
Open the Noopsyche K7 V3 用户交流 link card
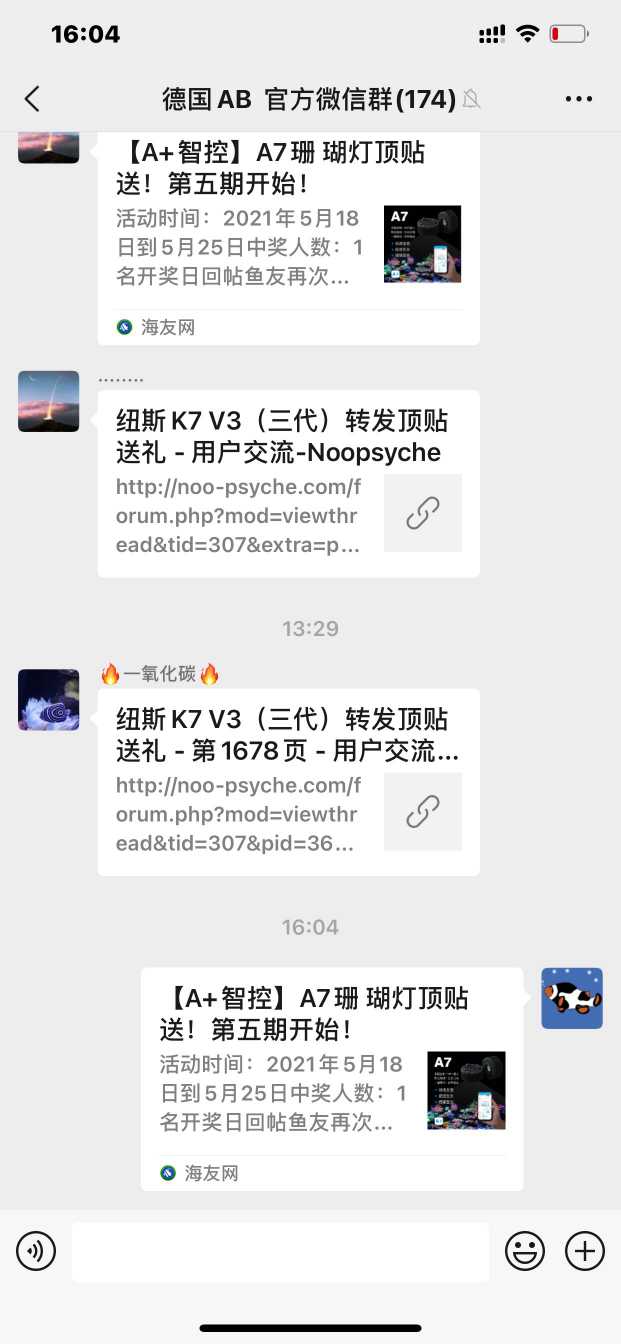click(x=288, y=483)
